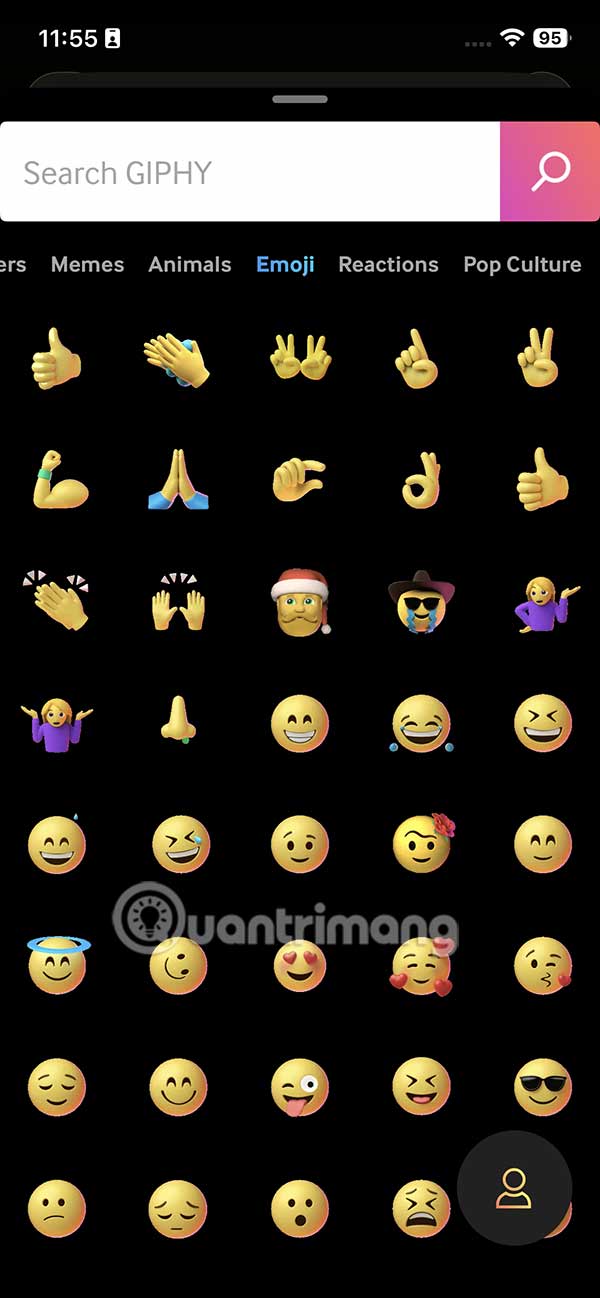The image size is (600, 1298).
Task: Switch to the Memes tab
Action: (x=87, y=264)
